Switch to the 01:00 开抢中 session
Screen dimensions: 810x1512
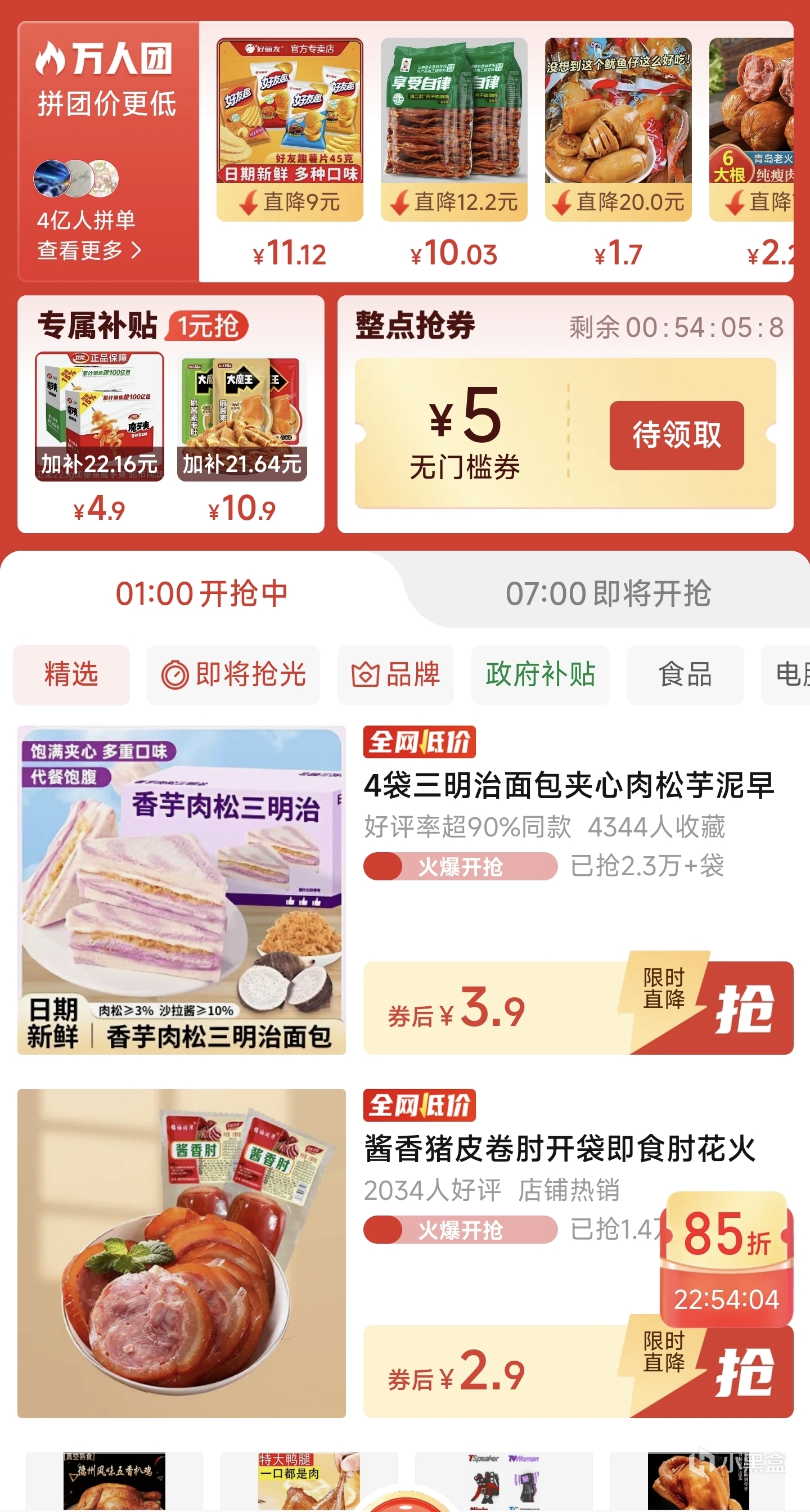click(x=201, y=593)
